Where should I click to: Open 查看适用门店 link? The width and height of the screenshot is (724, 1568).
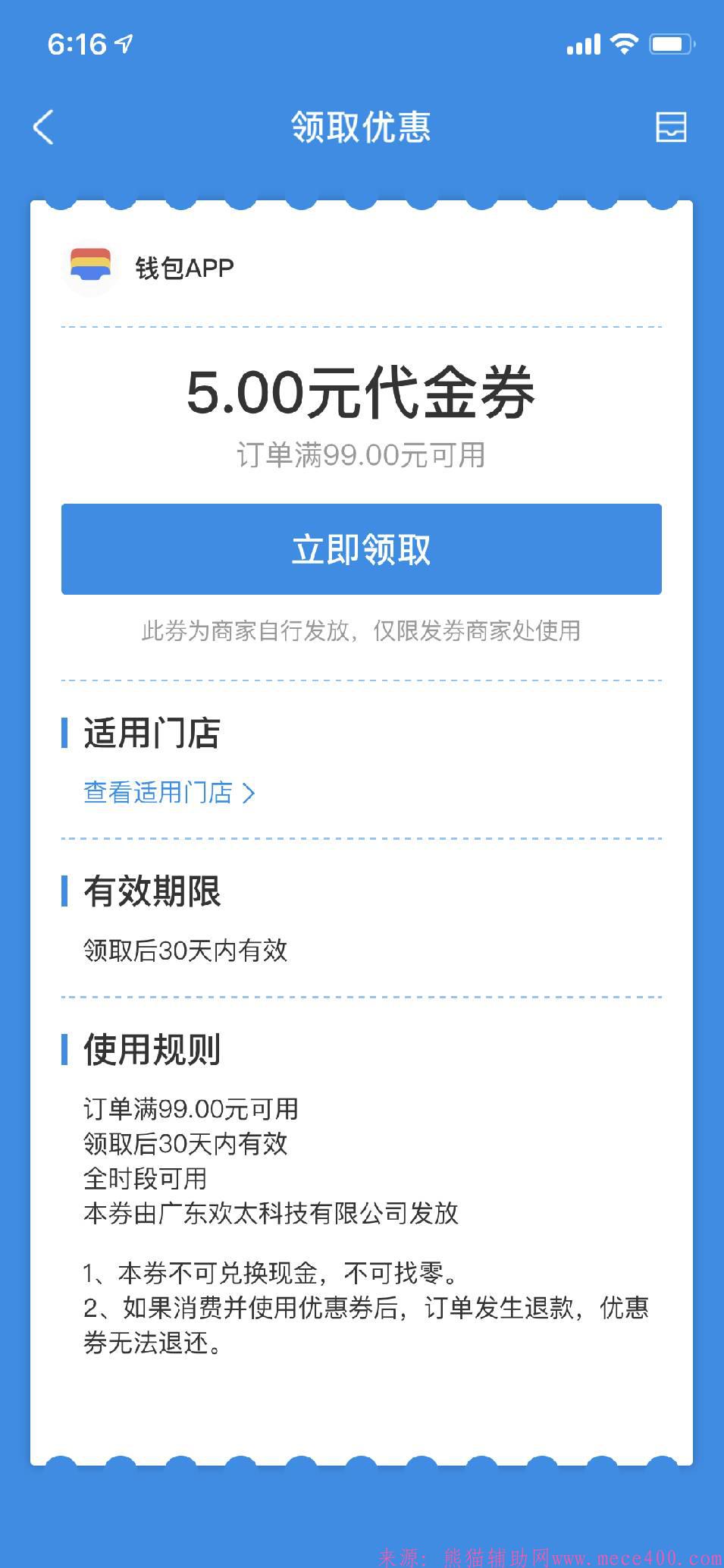tap(168, 793)
